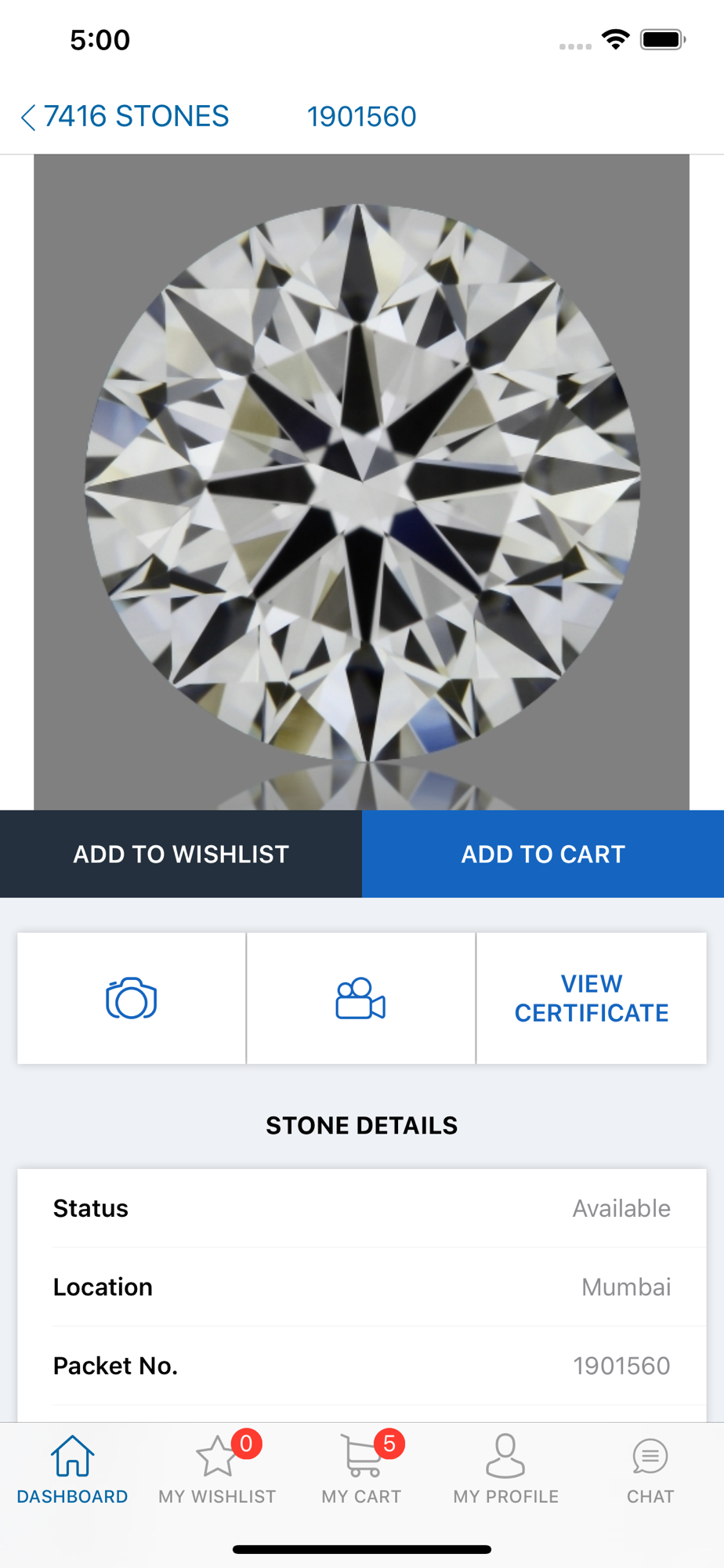Add this stone to wishlist
Image resolution: width=724 pixels, height=1568 pixels.
pyautogui.click(x=181, y=854)
